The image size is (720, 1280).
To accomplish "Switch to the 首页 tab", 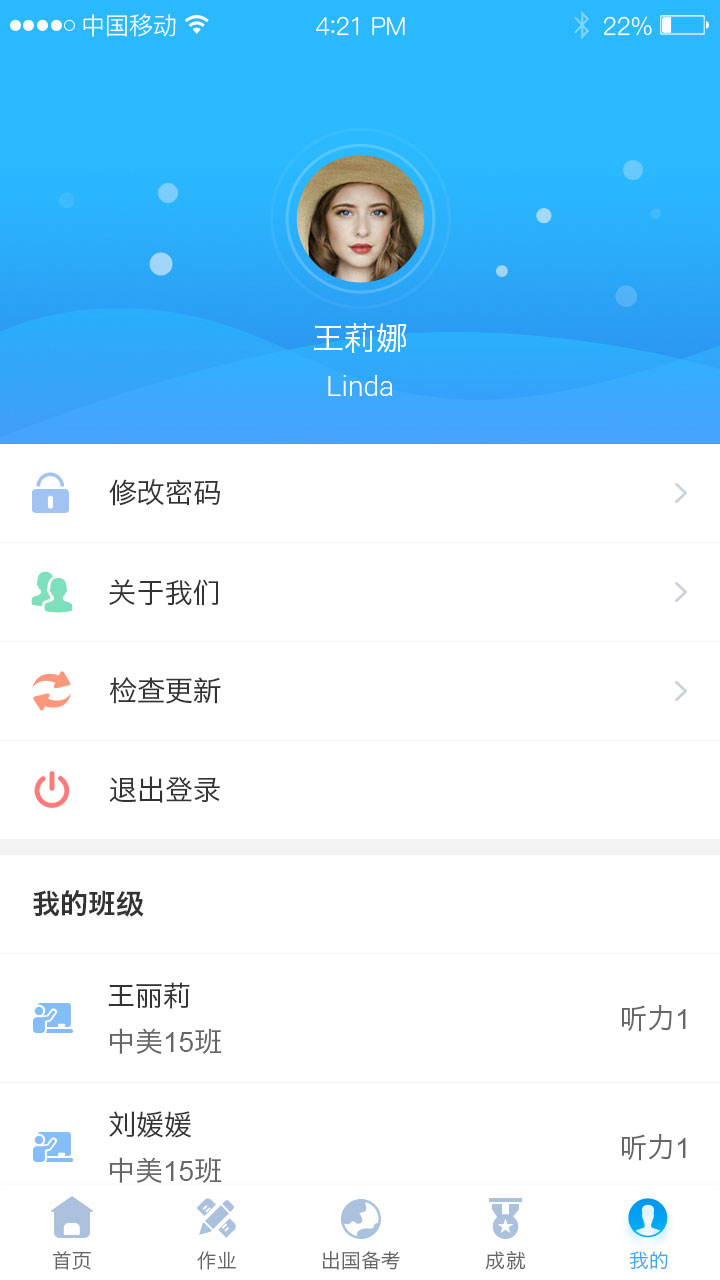I will 71,1232.
